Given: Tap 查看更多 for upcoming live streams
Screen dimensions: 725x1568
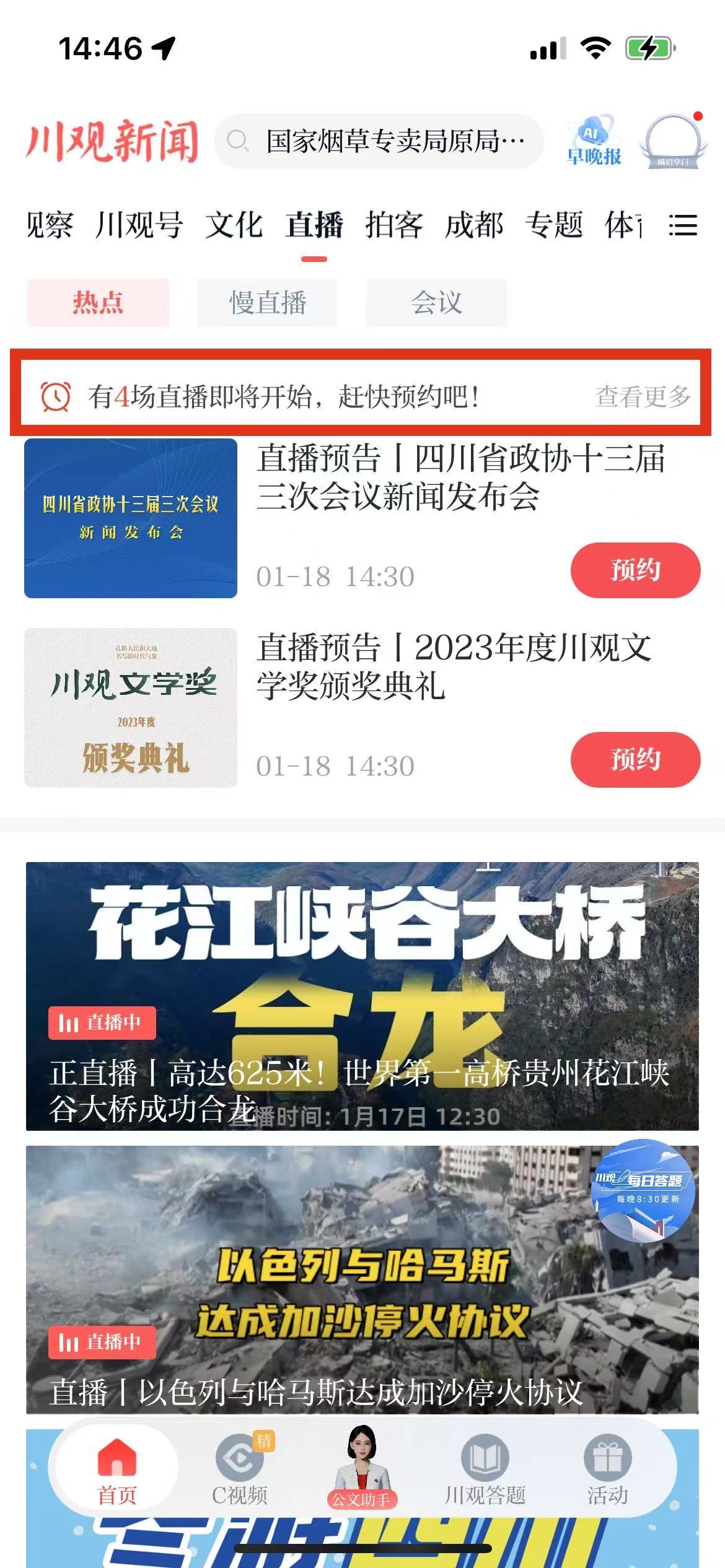Looking at the screenshot, I should (x=643, y=396).
